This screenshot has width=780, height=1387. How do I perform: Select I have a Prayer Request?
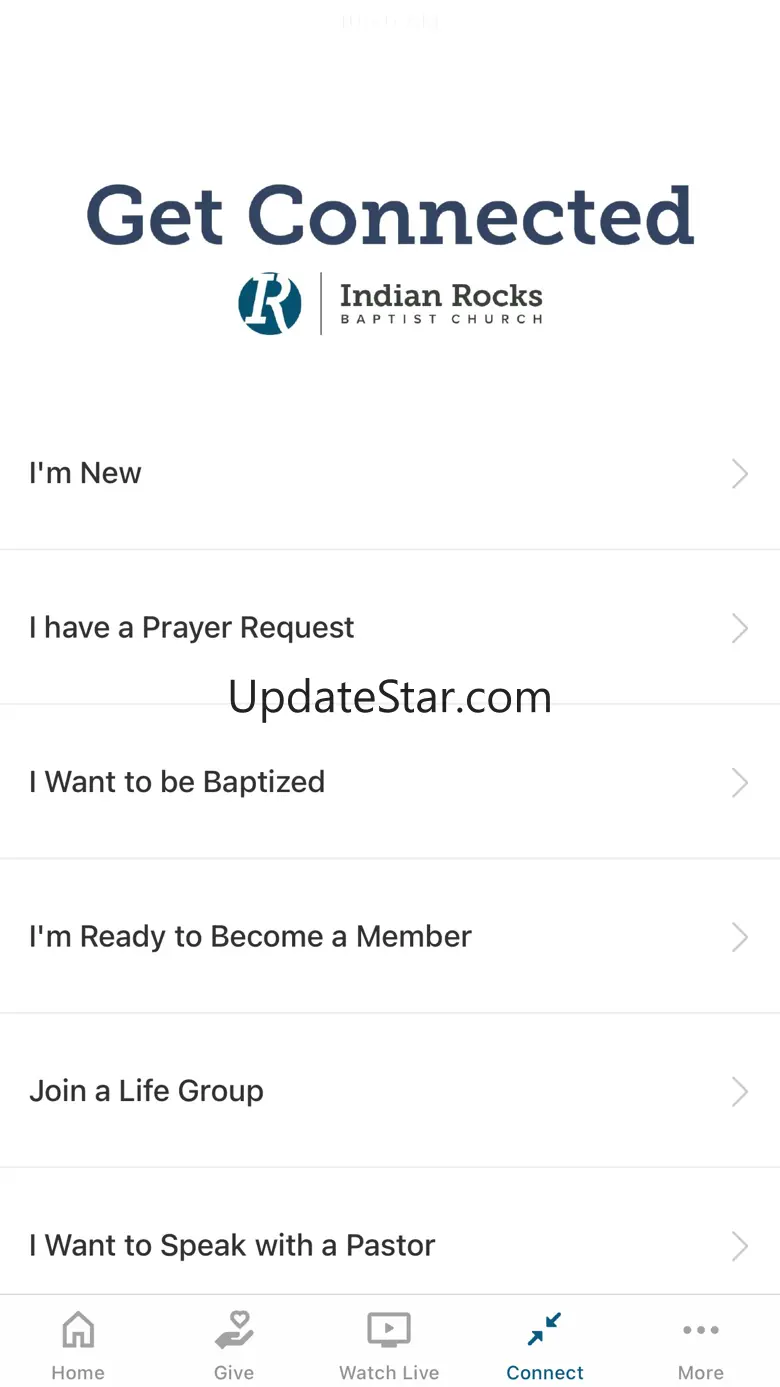click(389, 628)
